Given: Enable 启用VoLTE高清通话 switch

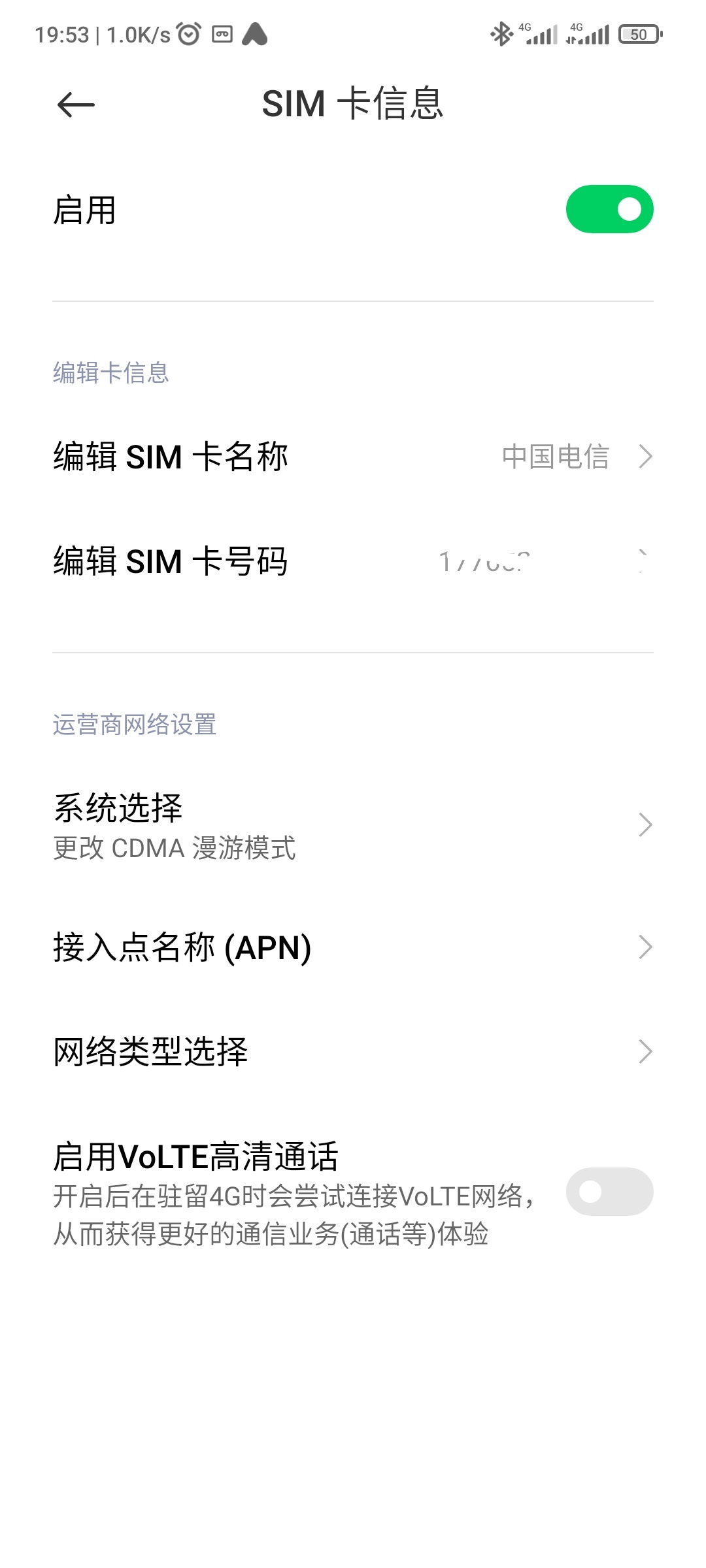Looking at the screenshot, I should point(609,1192).
